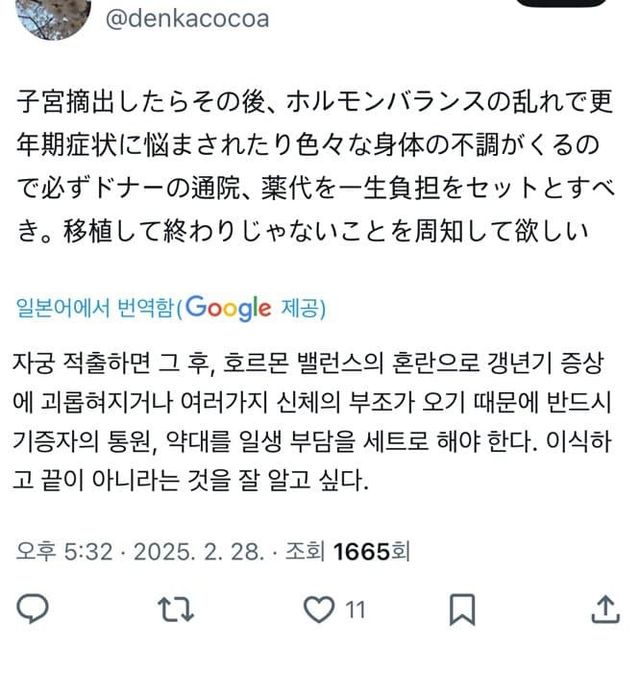640x677 pixels.
Task: Open @denkacocoa profile handle
Action: [x=185, y=18]
